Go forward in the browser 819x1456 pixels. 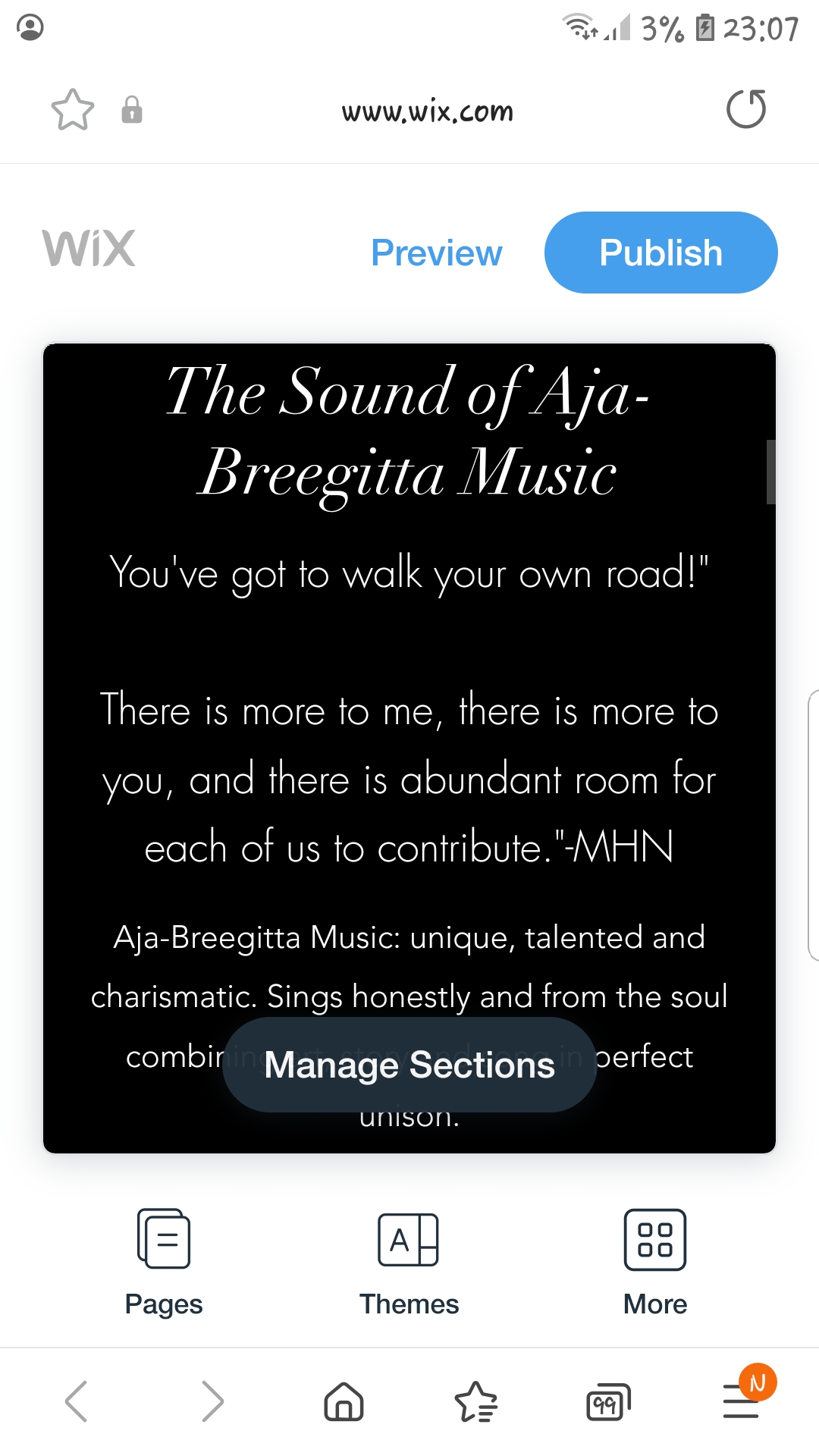point(212,1401)
